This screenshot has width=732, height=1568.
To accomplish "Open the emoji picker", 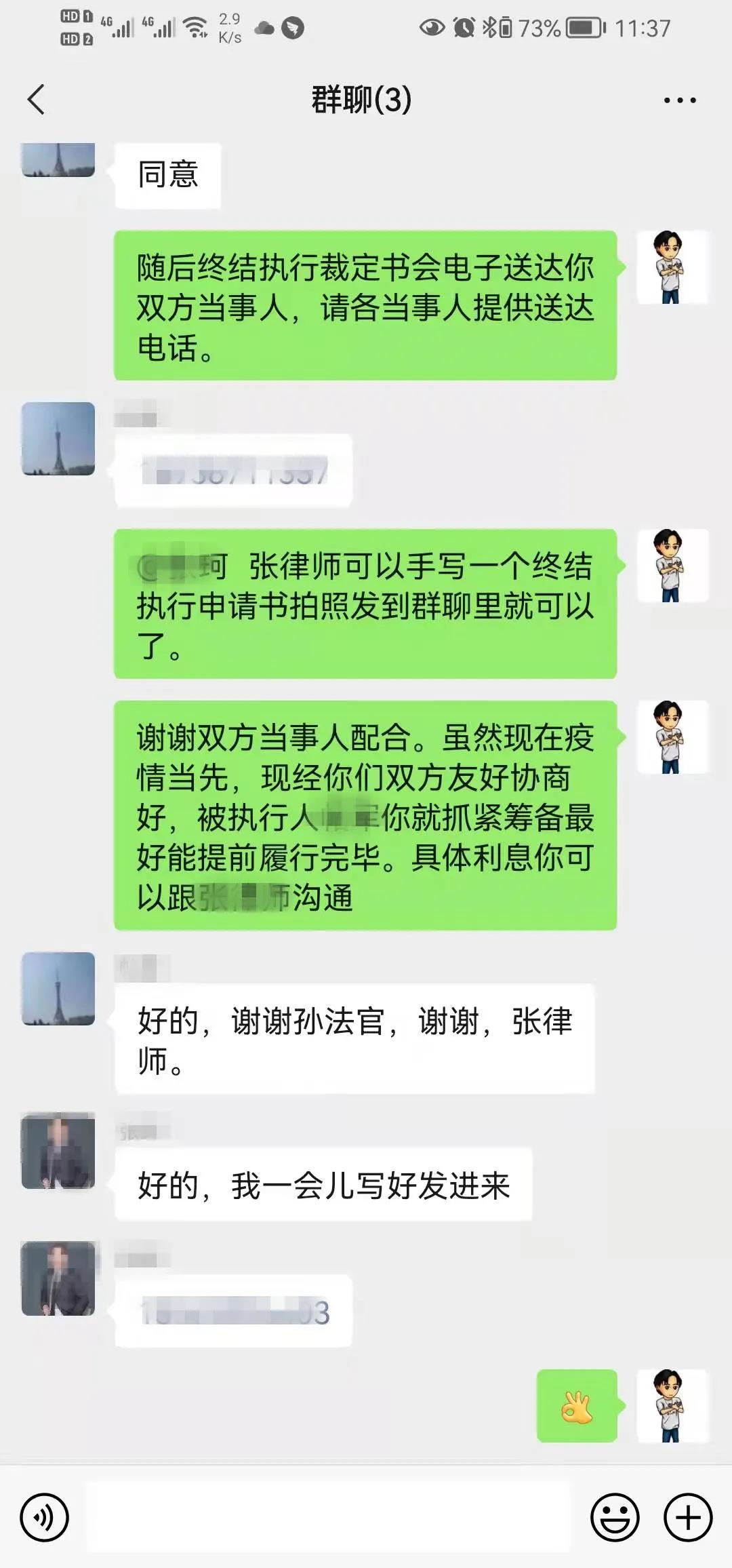I will coord(615,1517).
